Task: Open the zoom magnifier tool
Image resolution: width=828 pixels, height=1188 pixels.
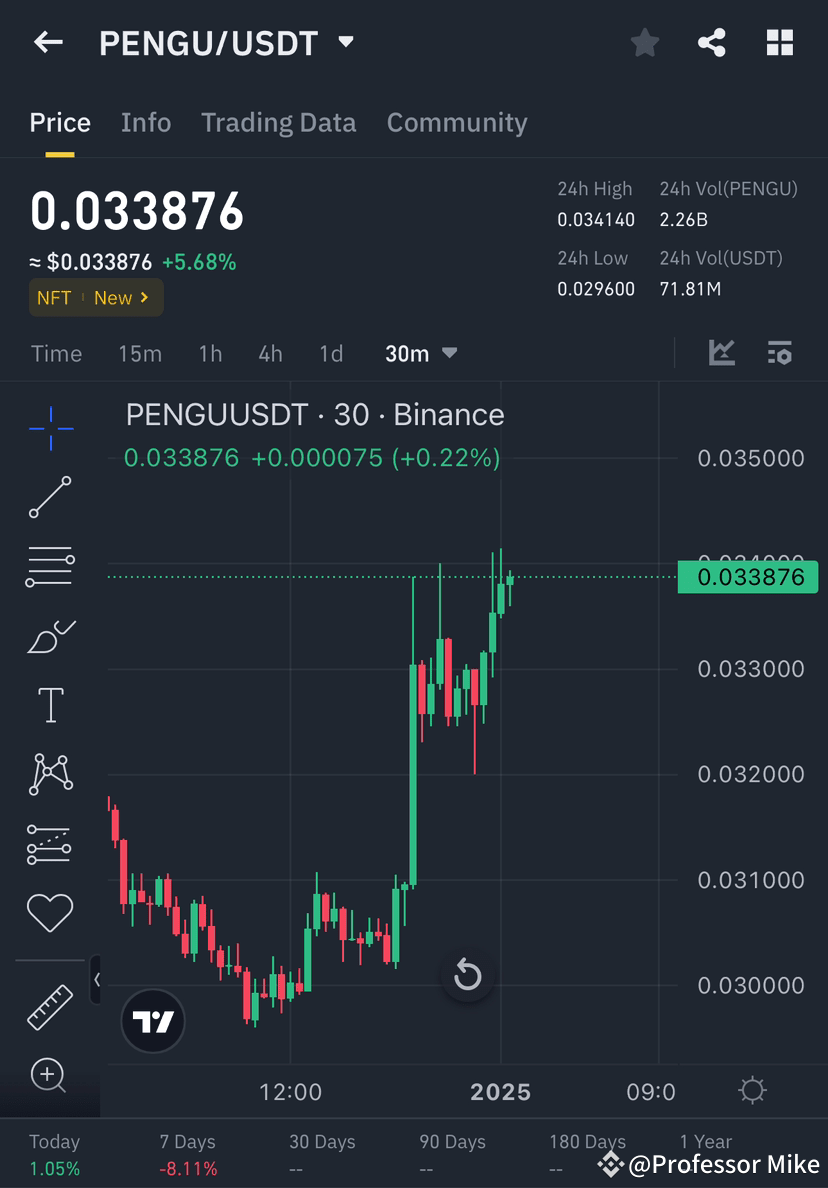Action: (x=50, y=1075)
